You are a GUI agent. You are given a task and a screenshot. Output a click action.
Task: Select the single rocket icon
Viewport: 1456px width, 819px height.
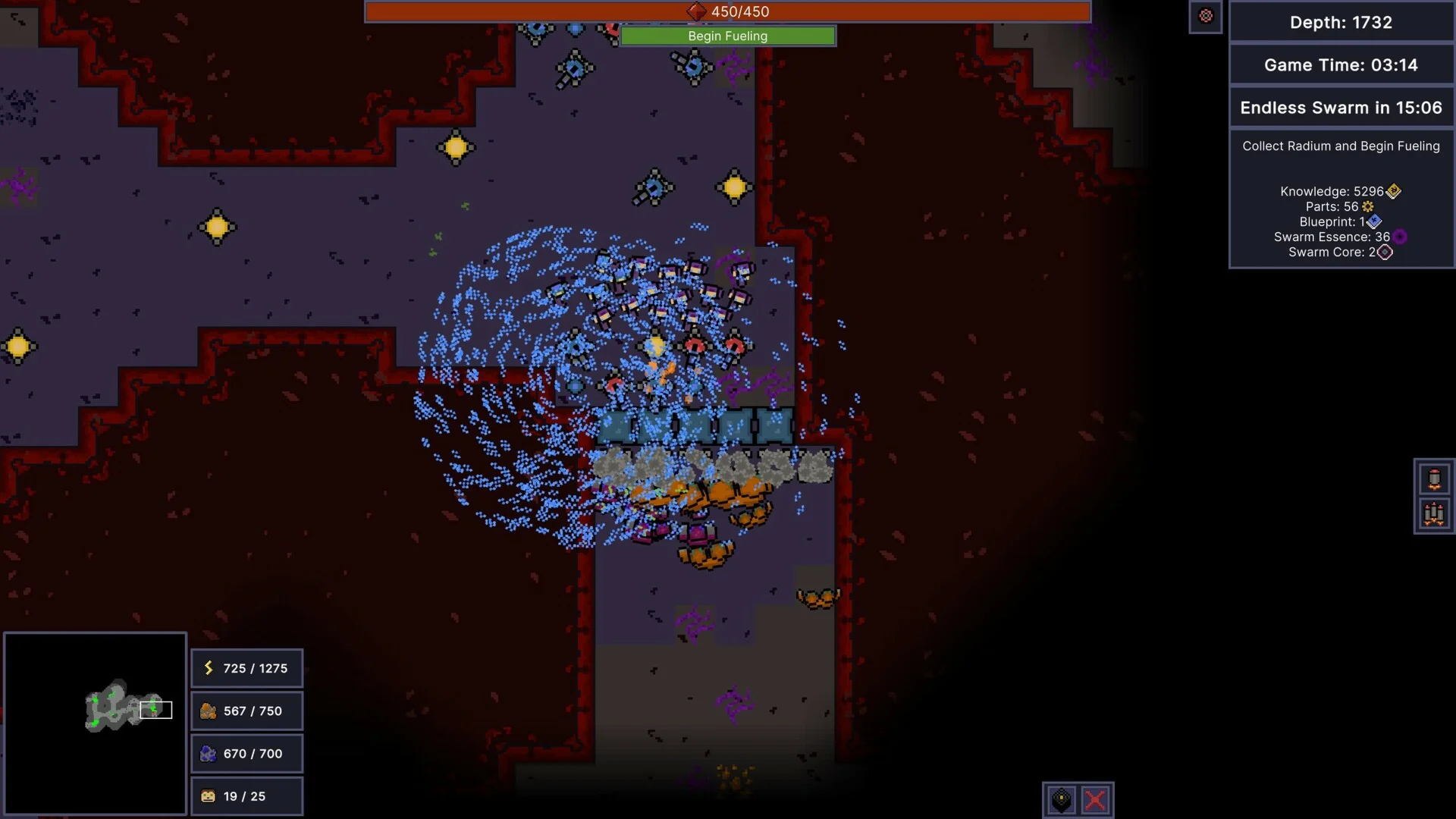[1434, 479]
